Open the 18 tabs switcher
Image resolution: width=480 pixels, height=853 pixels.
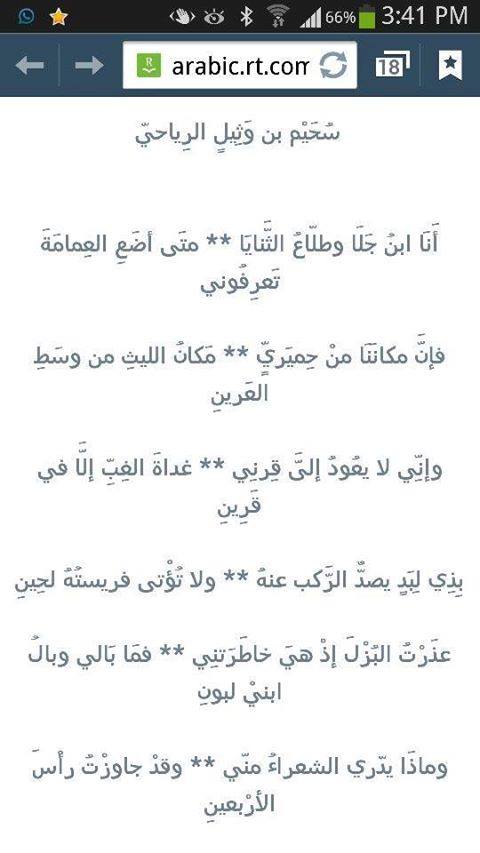(392, 65)
